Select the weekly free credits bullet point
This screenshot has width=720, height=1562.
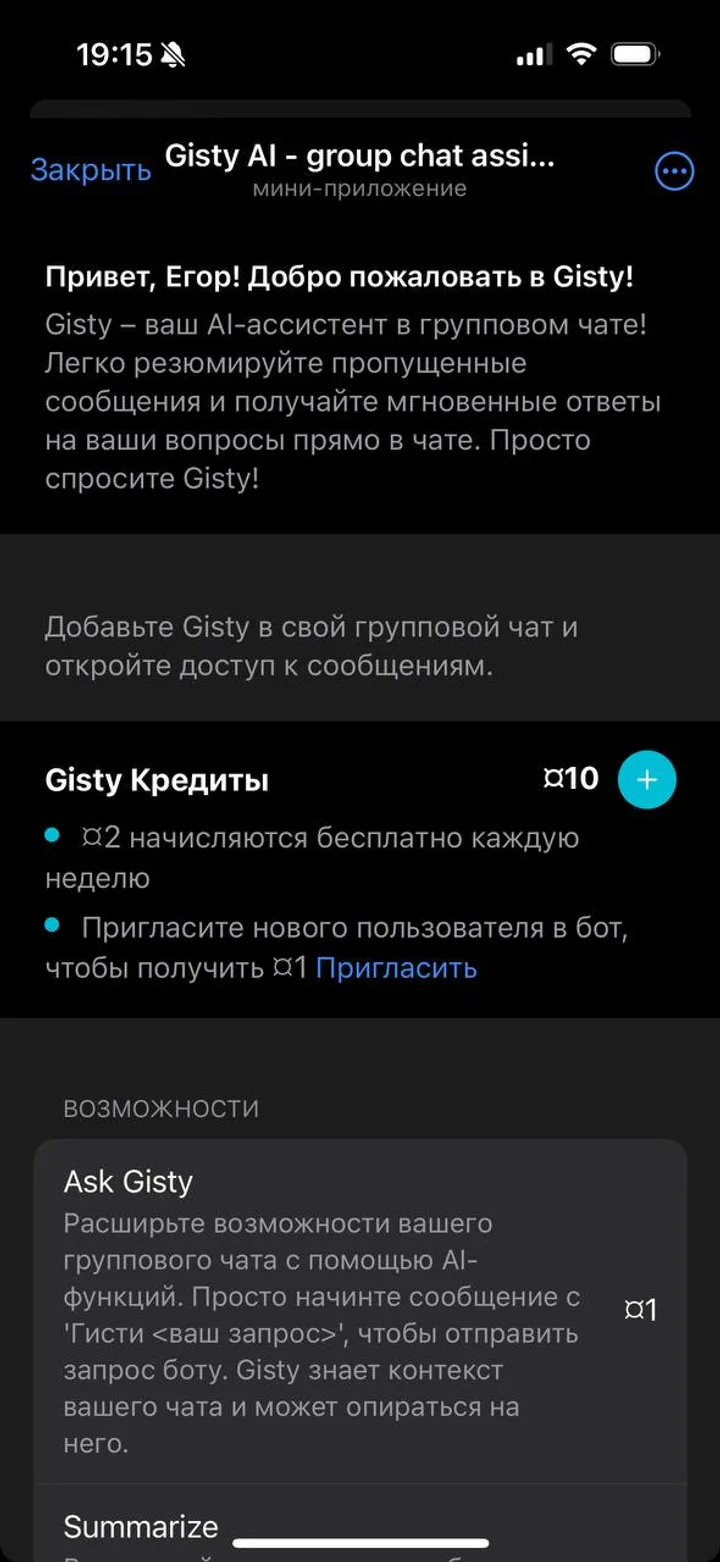click(310, 857)
